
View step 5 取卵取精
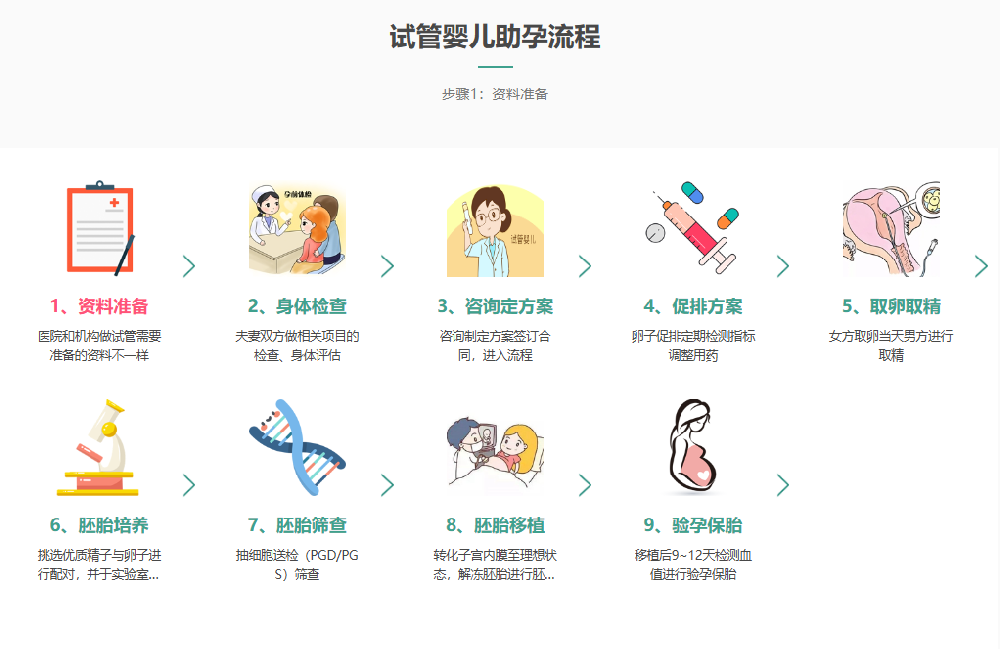pyautogui.click(x=891, y=306)
